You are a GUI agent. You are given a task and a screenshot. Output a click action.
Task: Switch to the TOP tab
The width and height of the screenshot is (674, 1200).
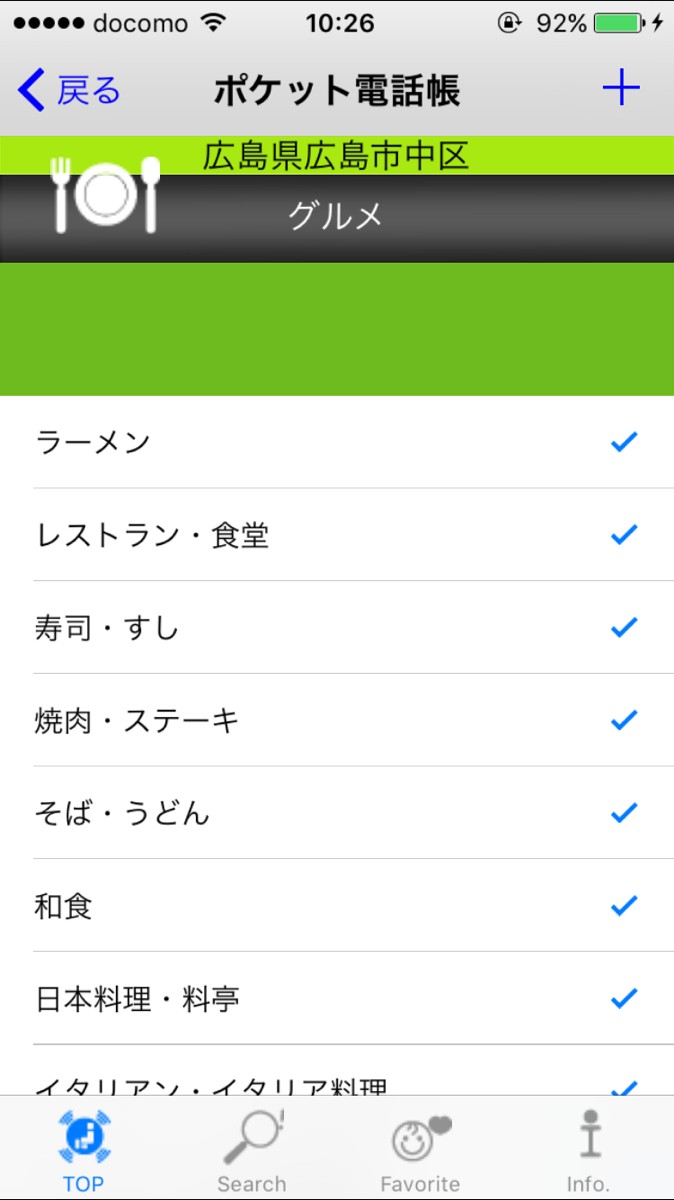(x=84, y=1150)
